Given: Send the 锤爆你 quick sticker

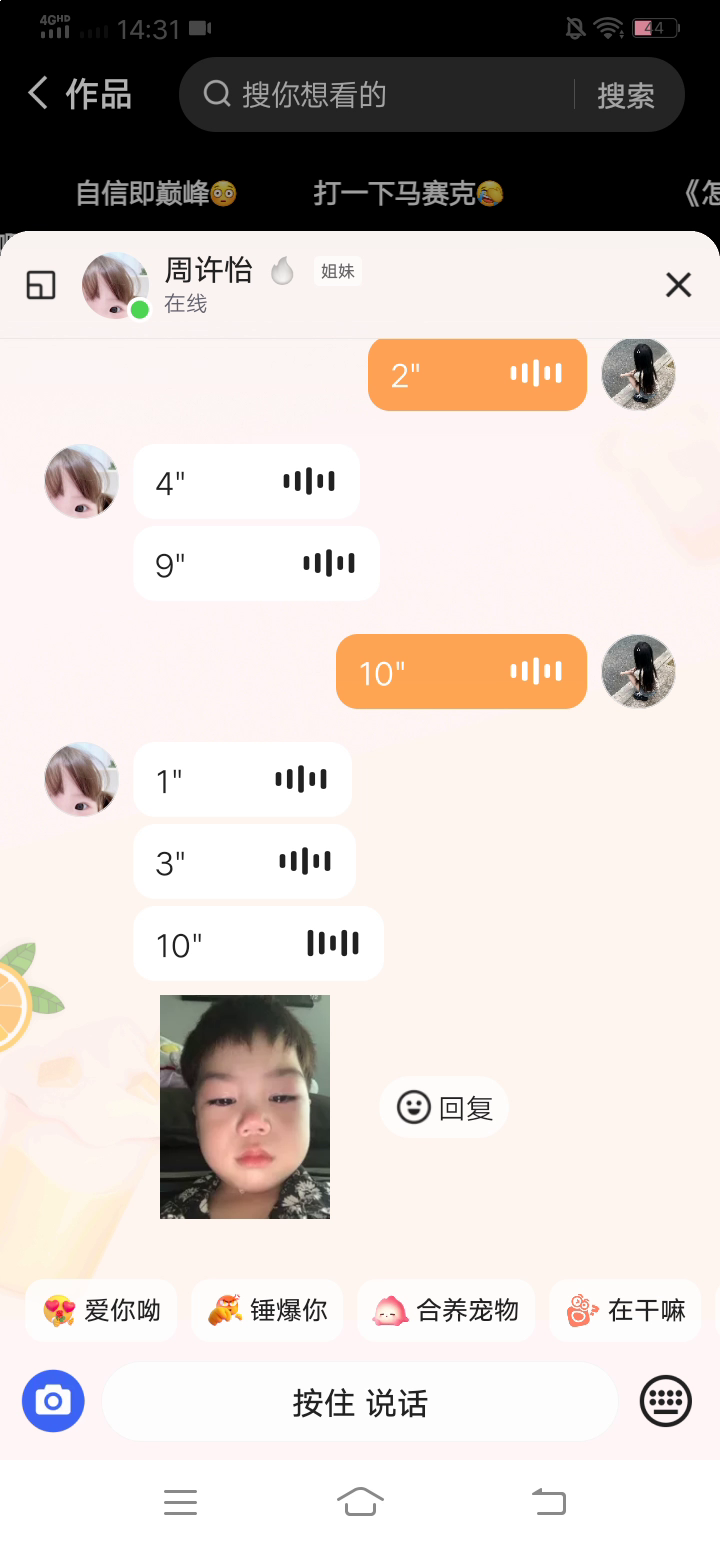Looking at the screenshot, I should [x=267, y=1310].
